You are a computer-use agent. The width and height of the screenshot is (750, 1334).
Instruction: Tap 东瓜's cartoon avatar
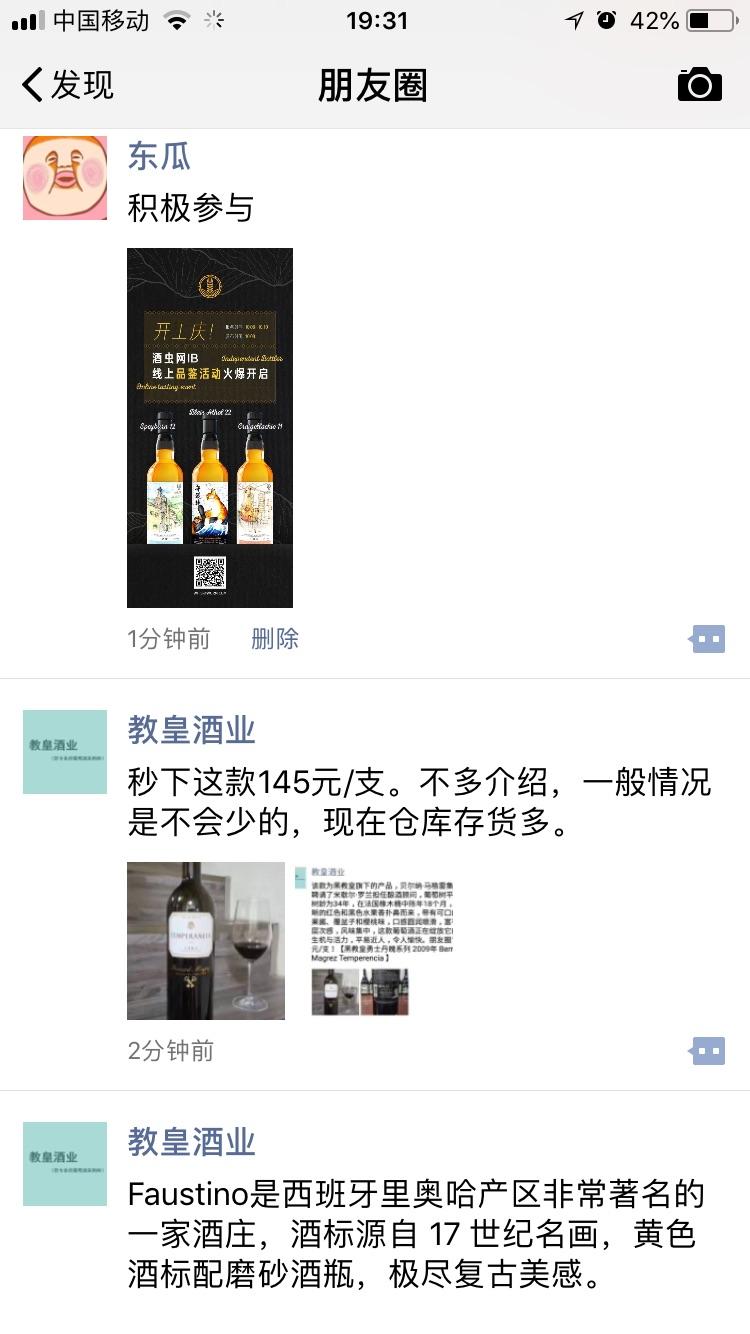(x=64, y=177)
